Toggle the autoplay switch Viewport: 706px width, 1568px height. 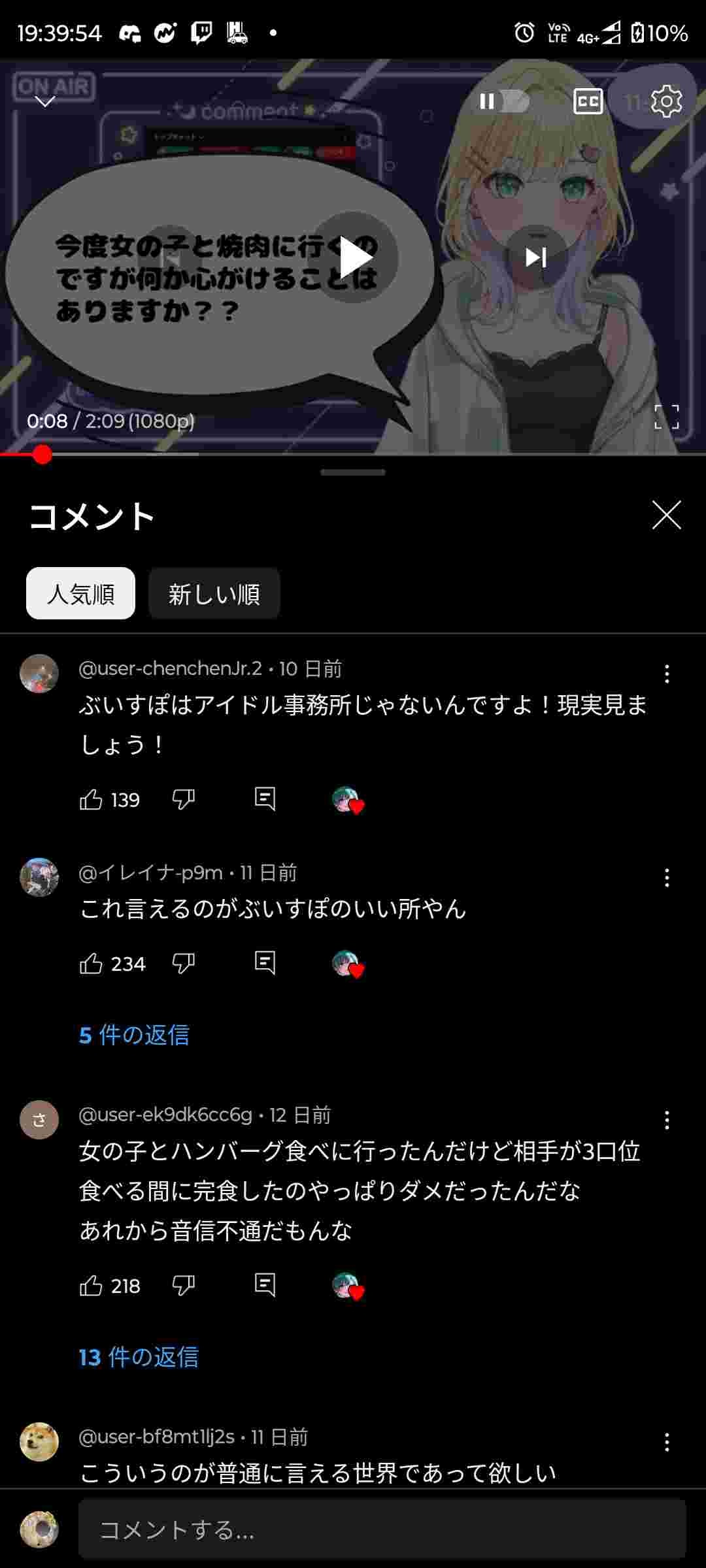tap(502, 101)
